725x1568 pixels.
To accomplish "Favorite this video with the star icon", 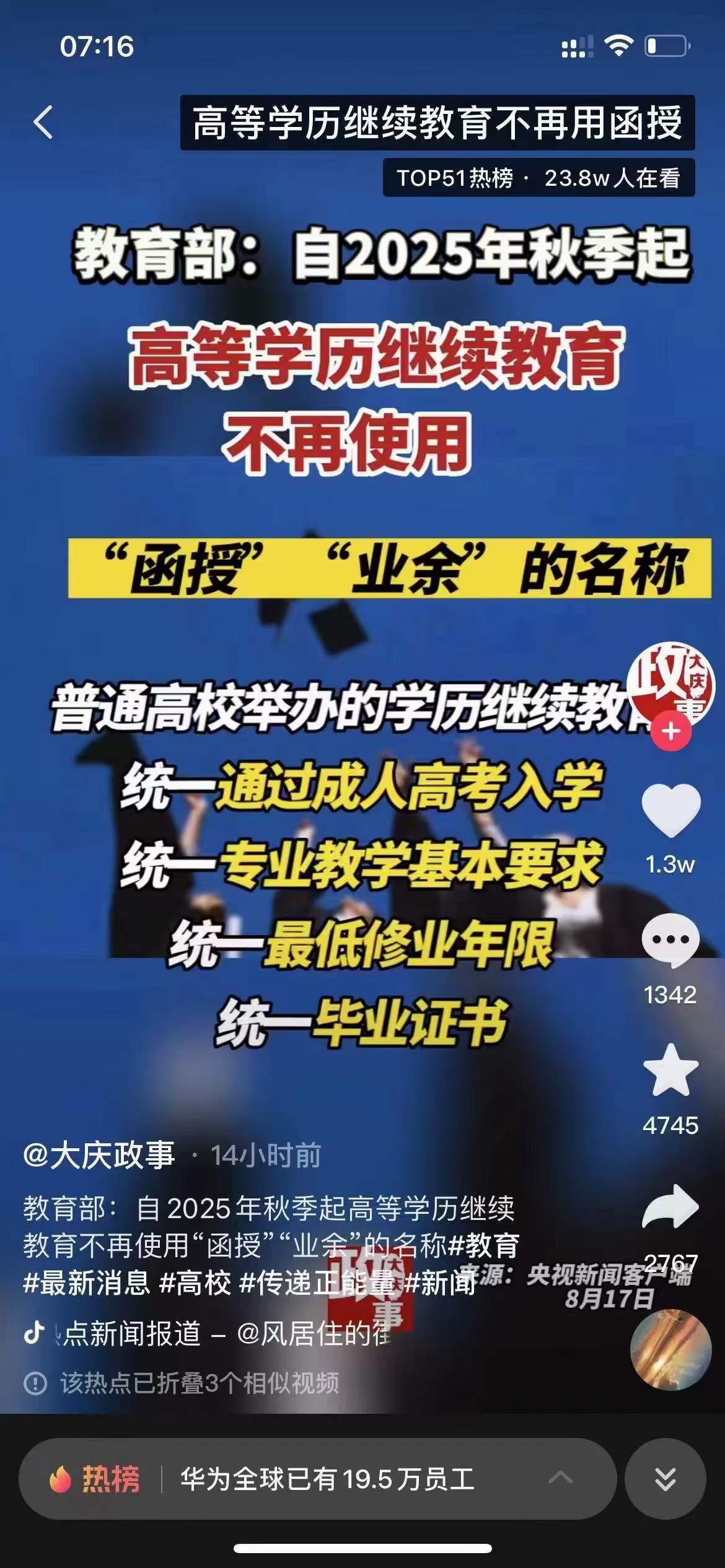I will [671, 1071].
